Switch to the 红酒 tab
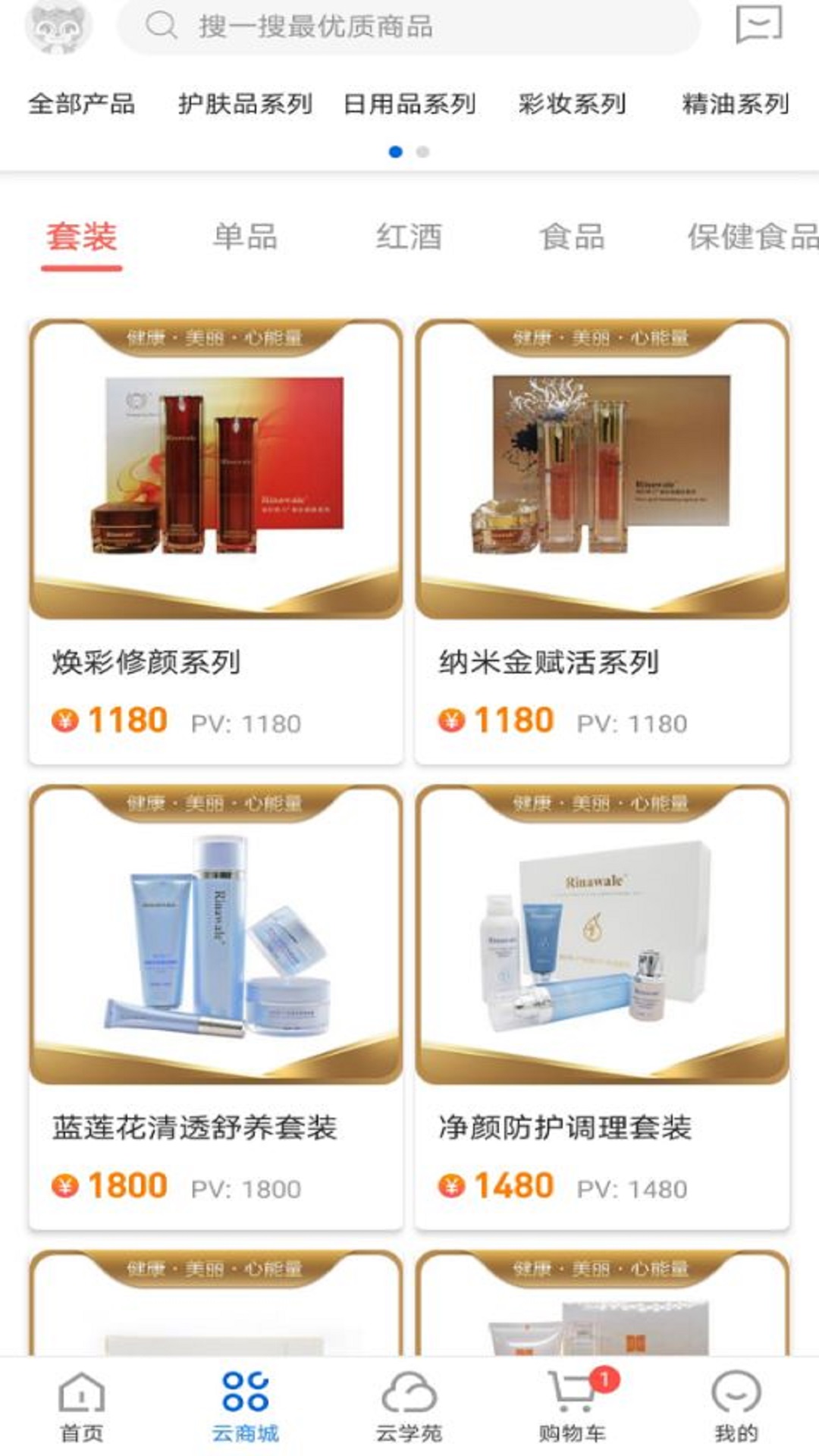 click(409, 237)
